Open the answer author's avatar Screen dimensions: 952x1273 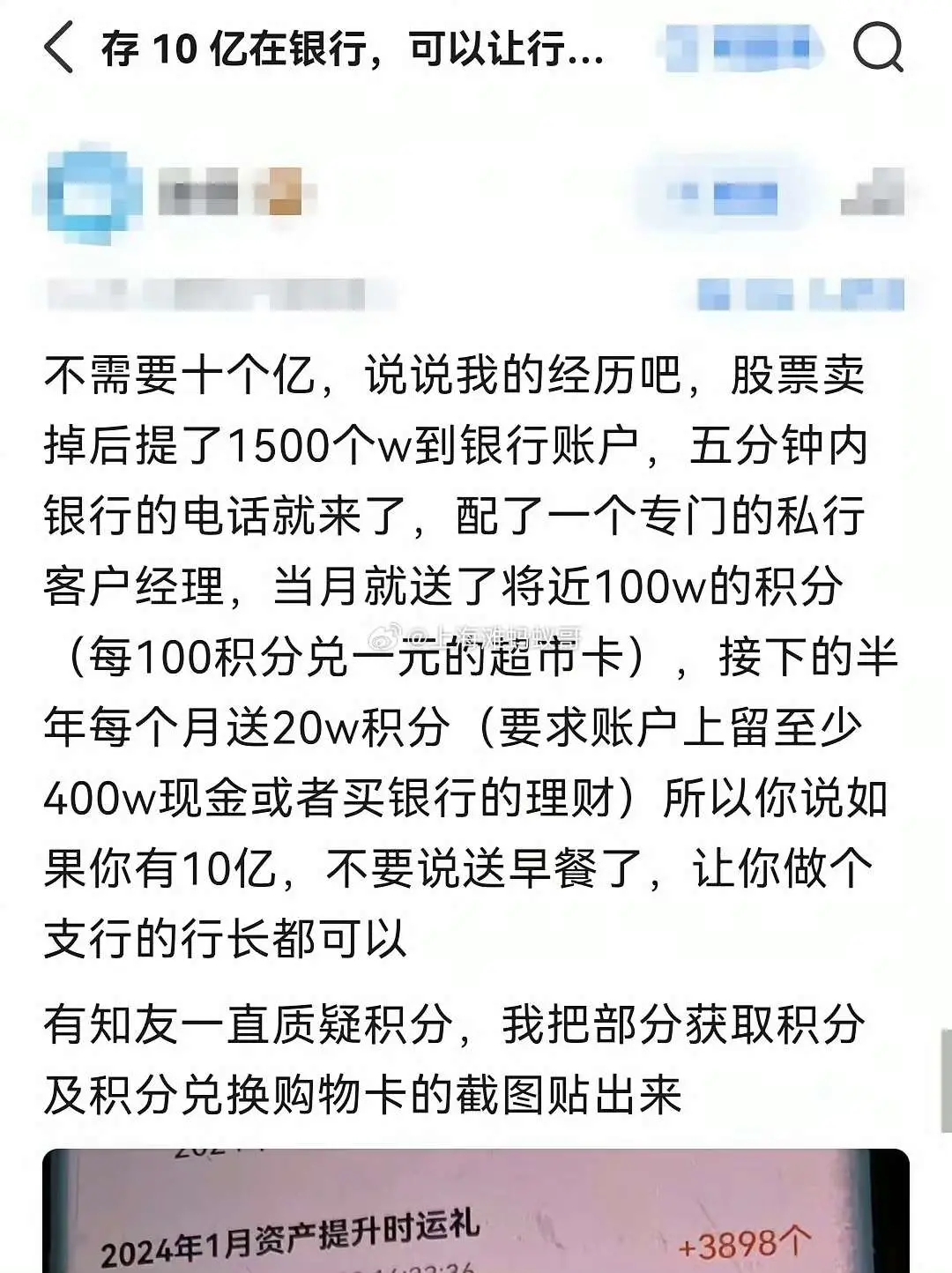click(86, 192)
